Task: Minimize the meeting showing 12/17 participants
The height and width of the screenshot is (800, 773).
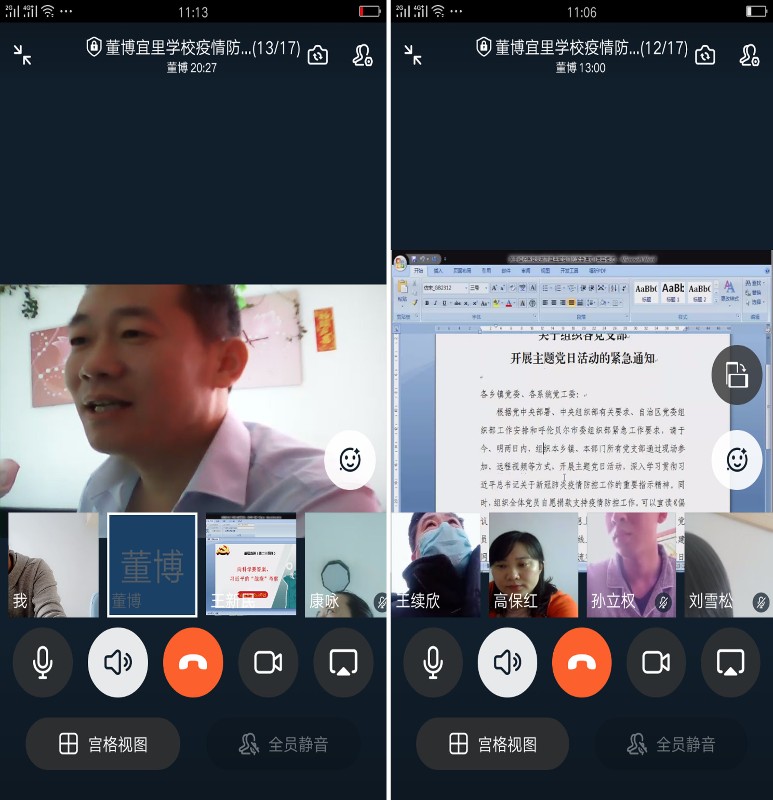Action: pos(413,55)
